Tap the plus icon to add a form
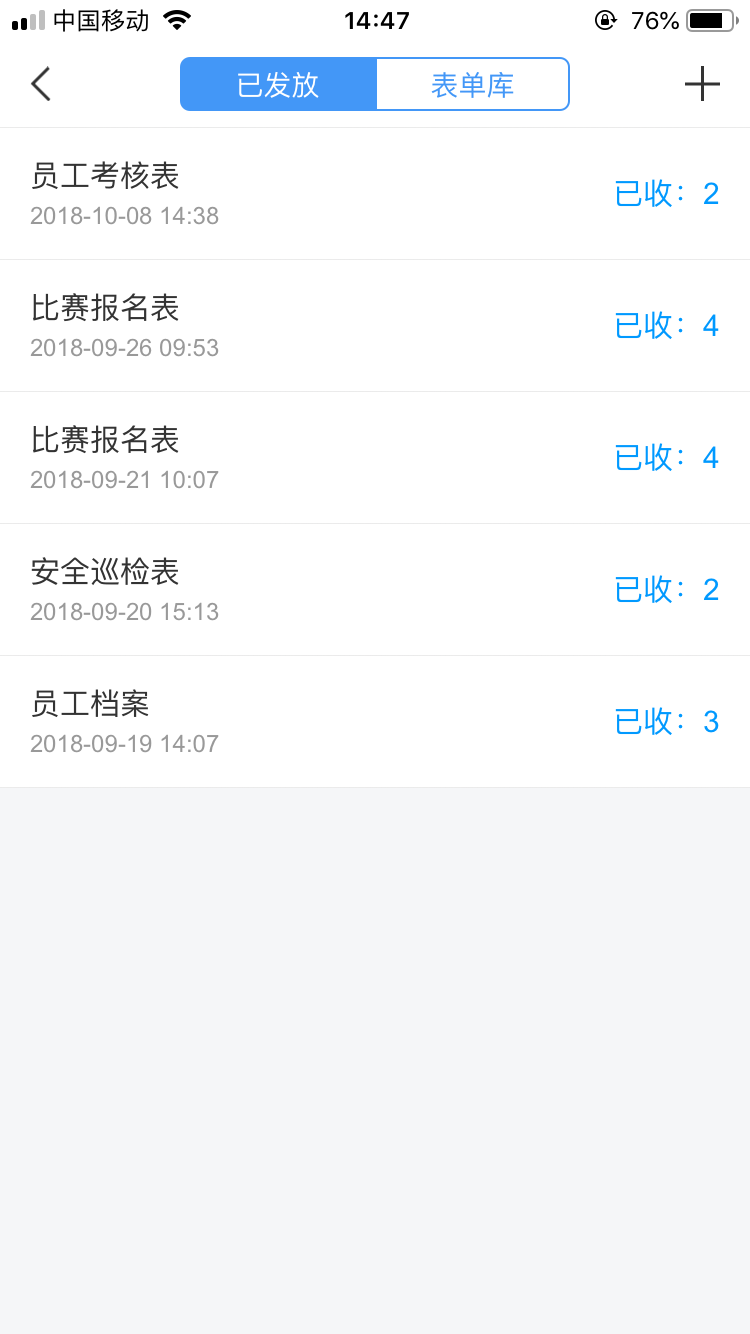Image resolution: width=750 pixels, height=1334 pixels. [x=702, y=84]
